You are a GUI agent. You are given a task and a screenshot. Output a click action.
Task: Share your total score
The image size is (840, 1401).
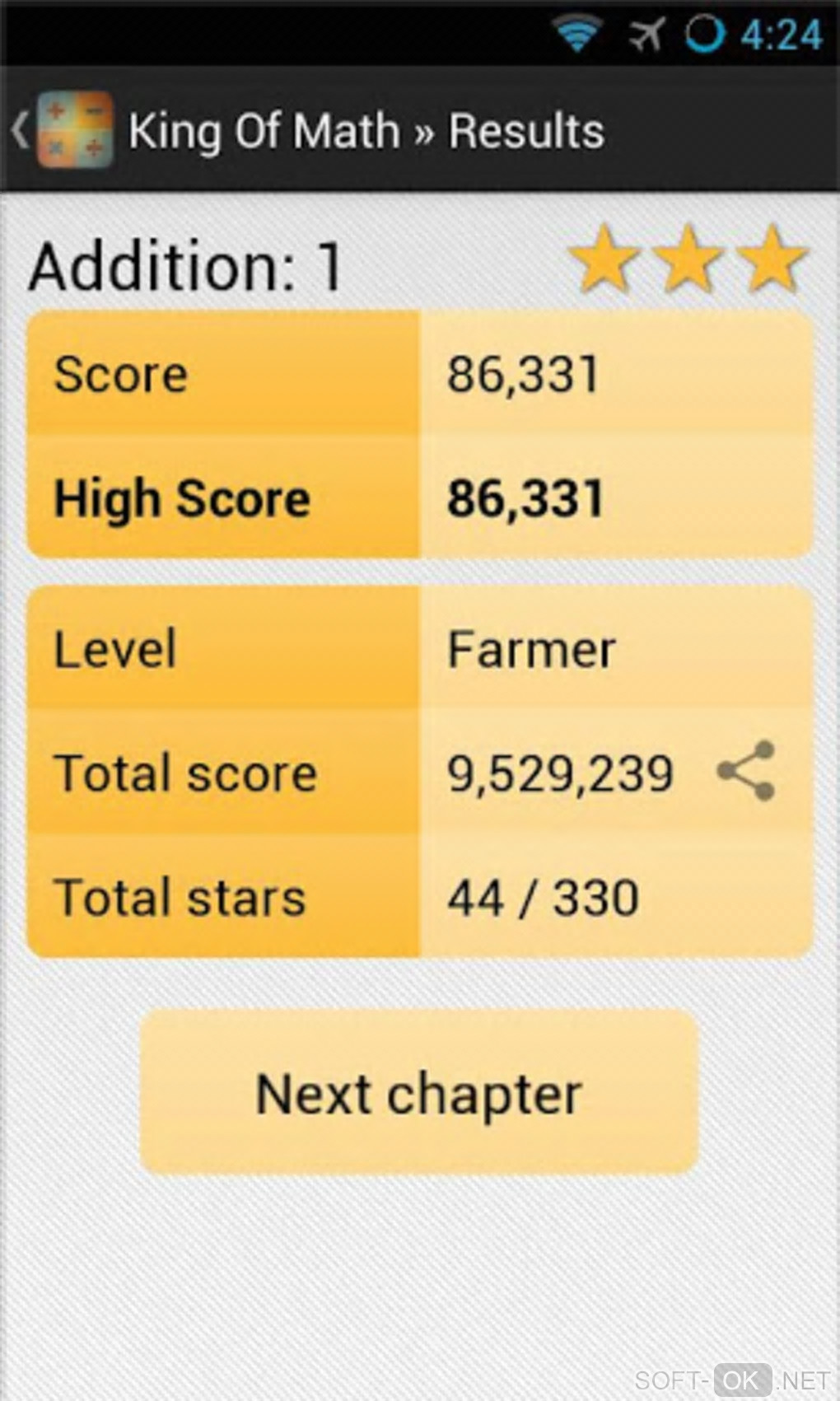(745, 771)
